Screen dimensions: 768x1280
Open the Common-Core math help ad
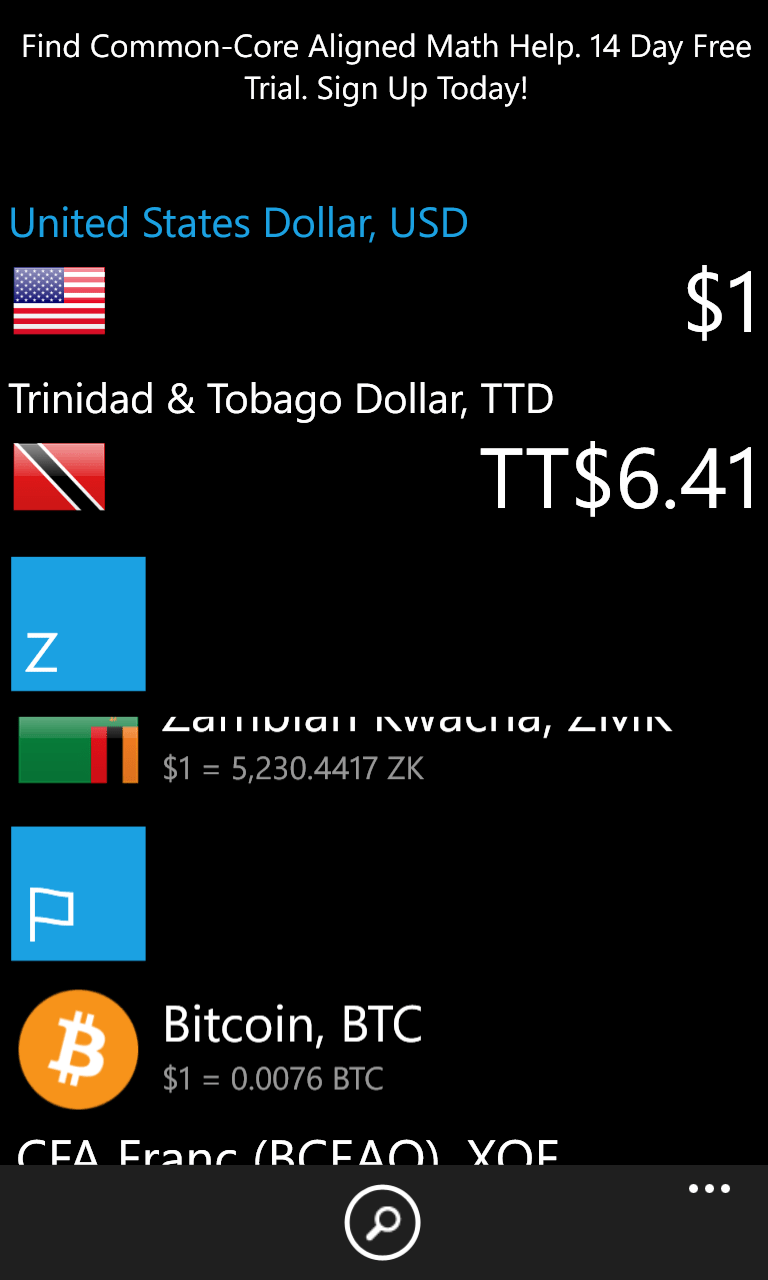pos(385,68)
